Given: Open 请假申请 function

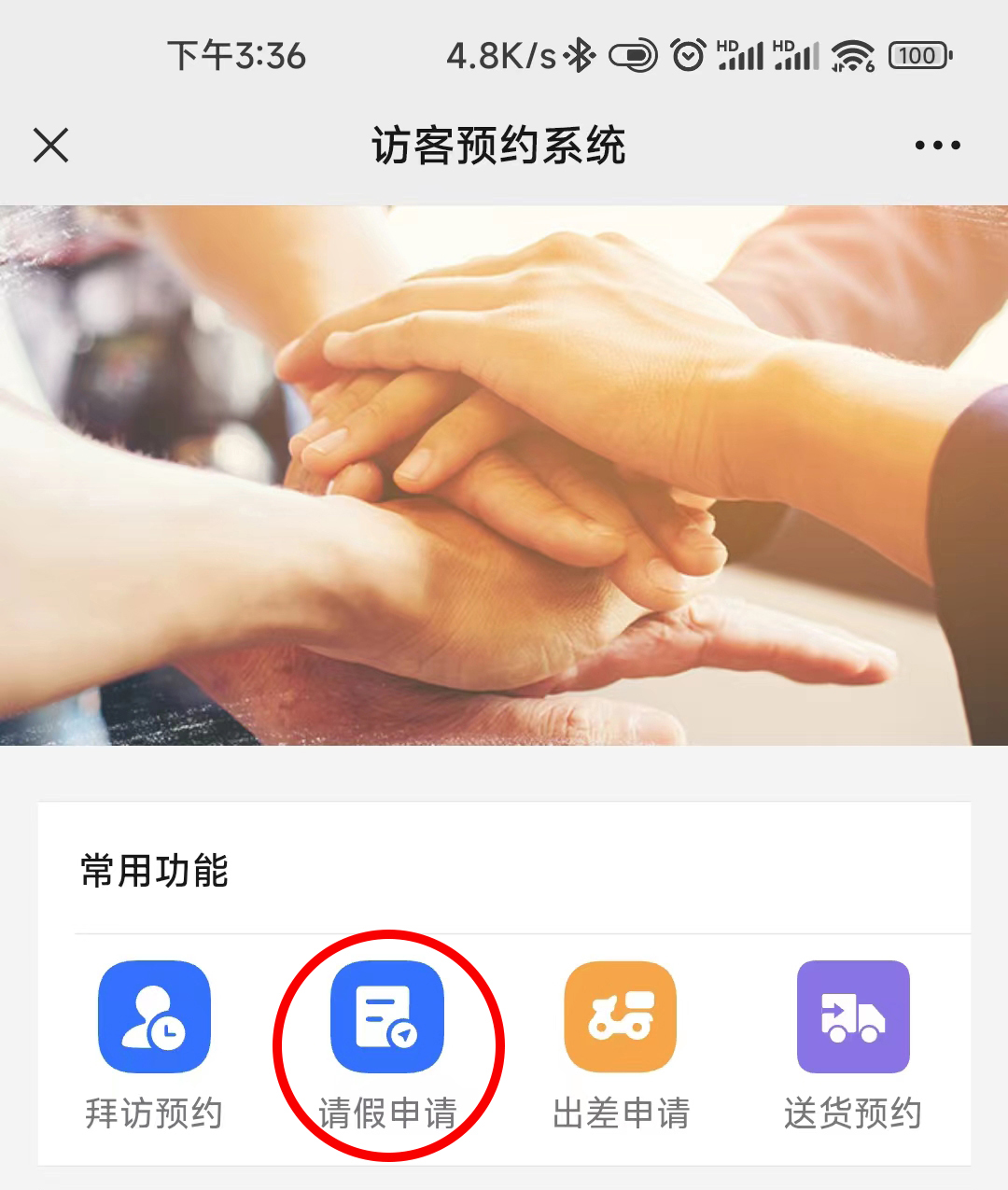Looking at the screenshot, I should coord(387,1017).
